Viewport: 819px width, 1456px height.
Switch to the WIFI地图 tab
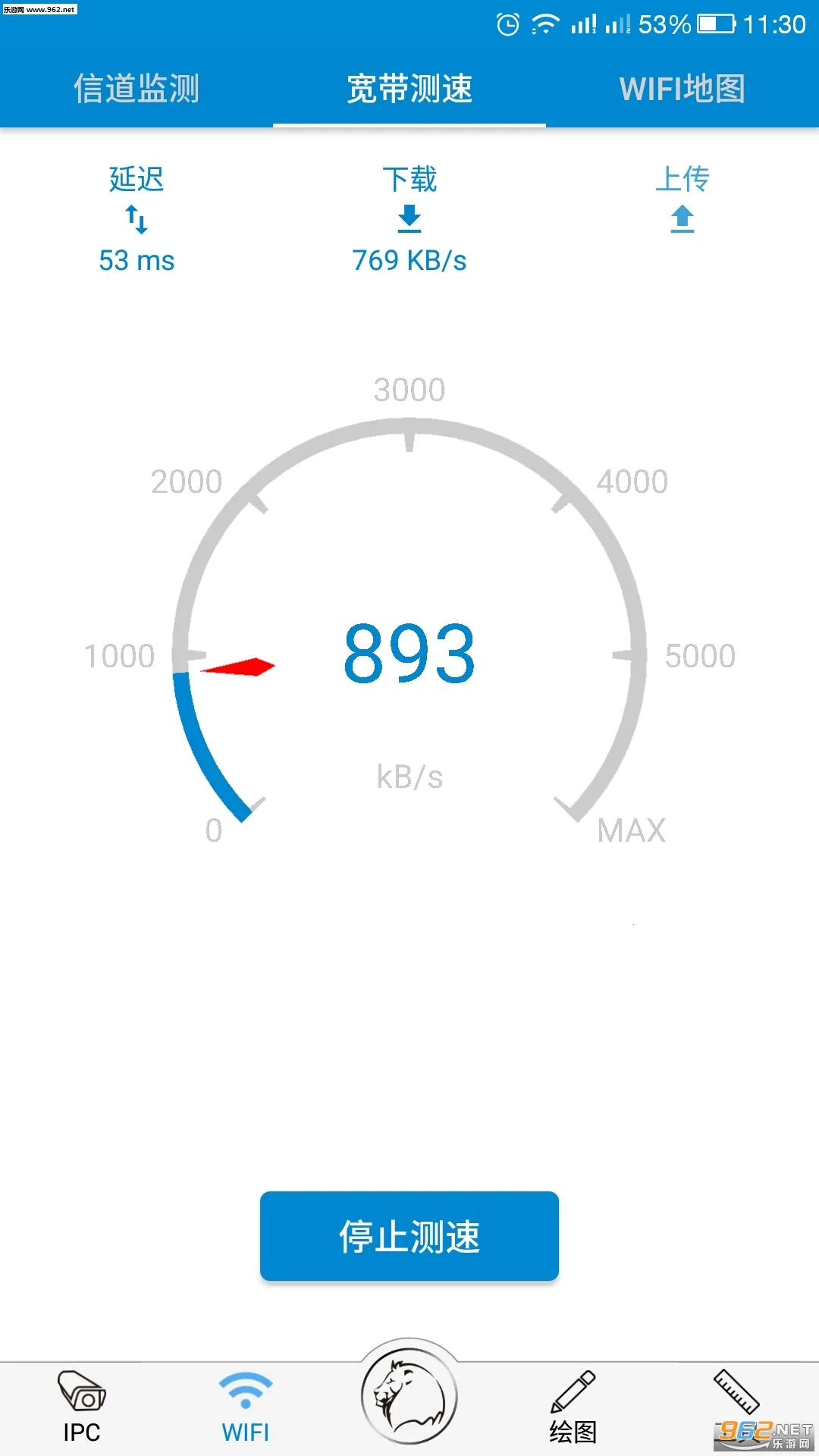(x=682, y=89)
